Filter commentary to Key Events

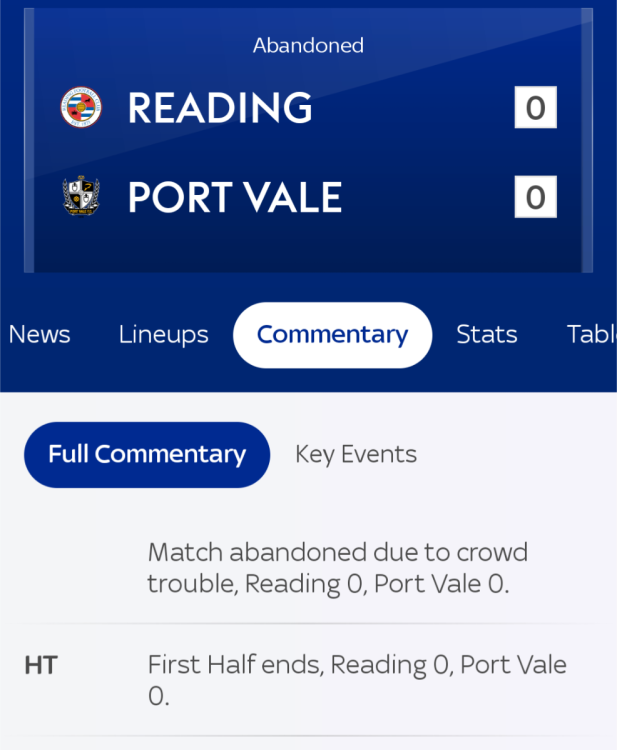click(x=355, y=454)
